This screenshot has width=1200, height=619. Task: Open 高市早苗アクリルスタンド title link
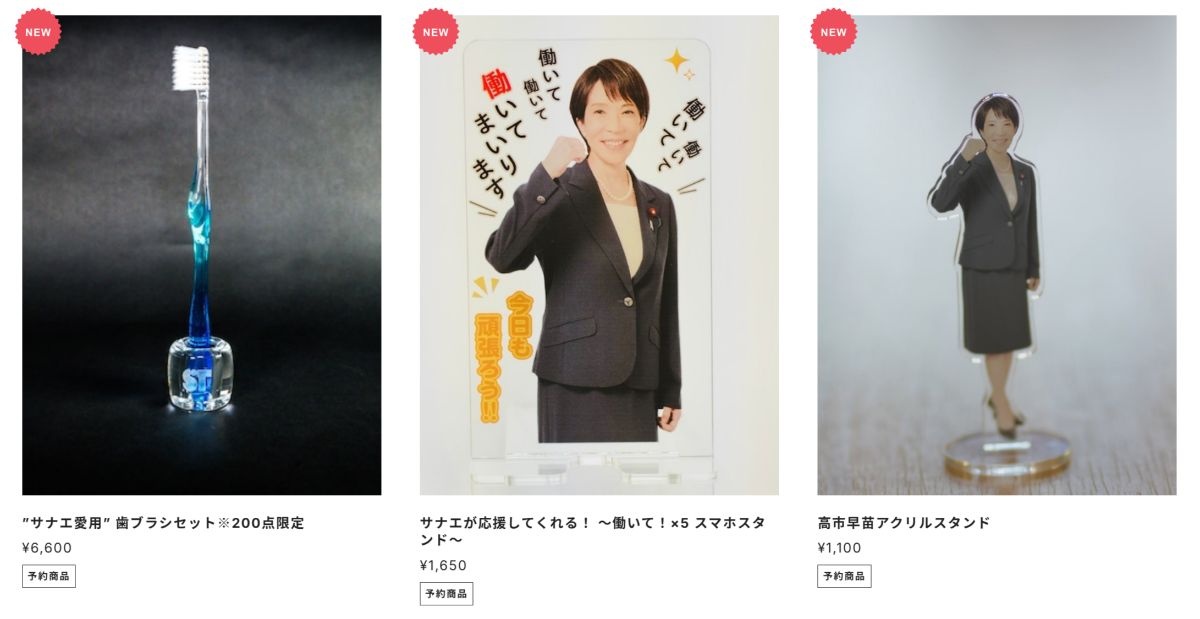point(903,523)
